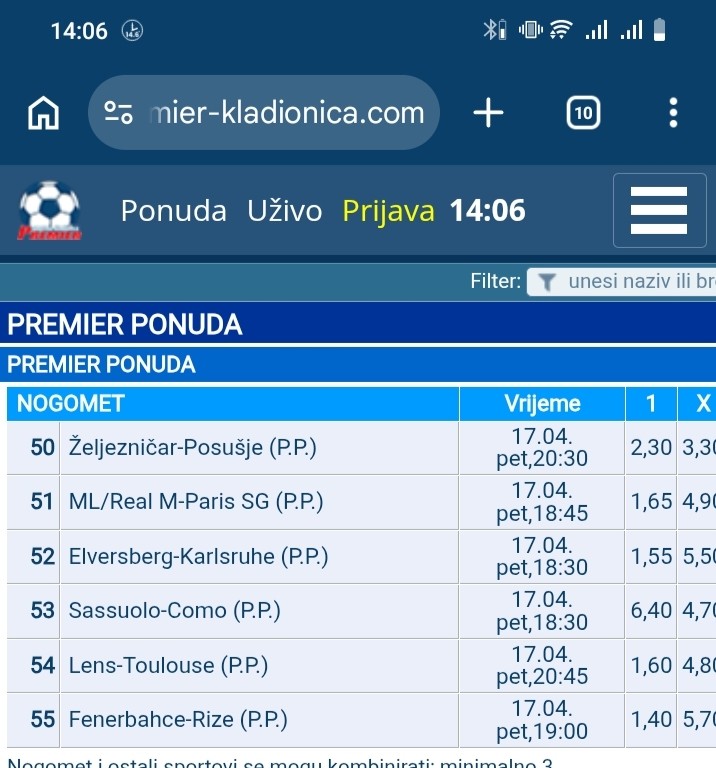
Task: Open the site's hamburger menu
Action: [x=659, y=210]
